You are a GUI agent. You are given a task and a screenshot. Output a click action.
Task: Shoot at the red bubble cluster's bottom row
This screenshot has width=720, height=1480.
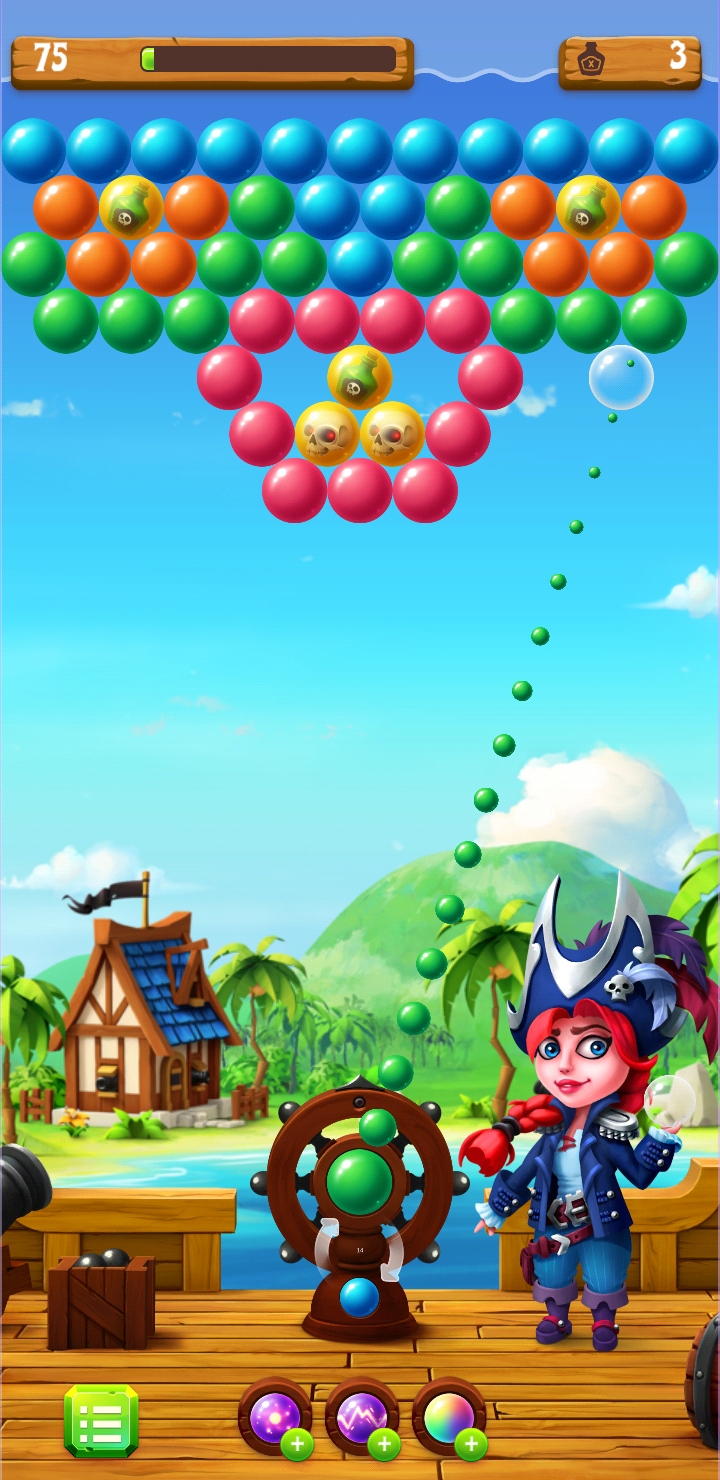pos(360,491)
